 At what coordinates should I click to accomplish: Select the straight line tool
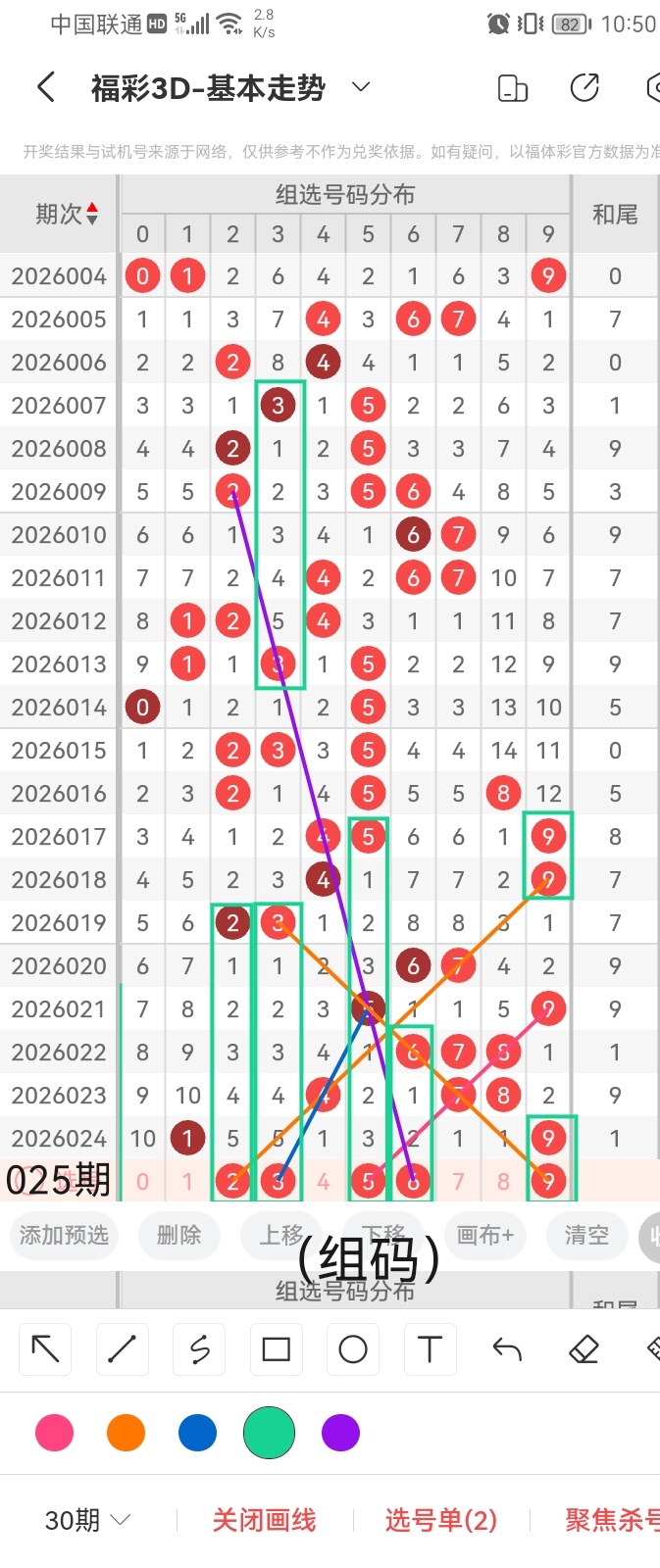tap(122, 1349)
